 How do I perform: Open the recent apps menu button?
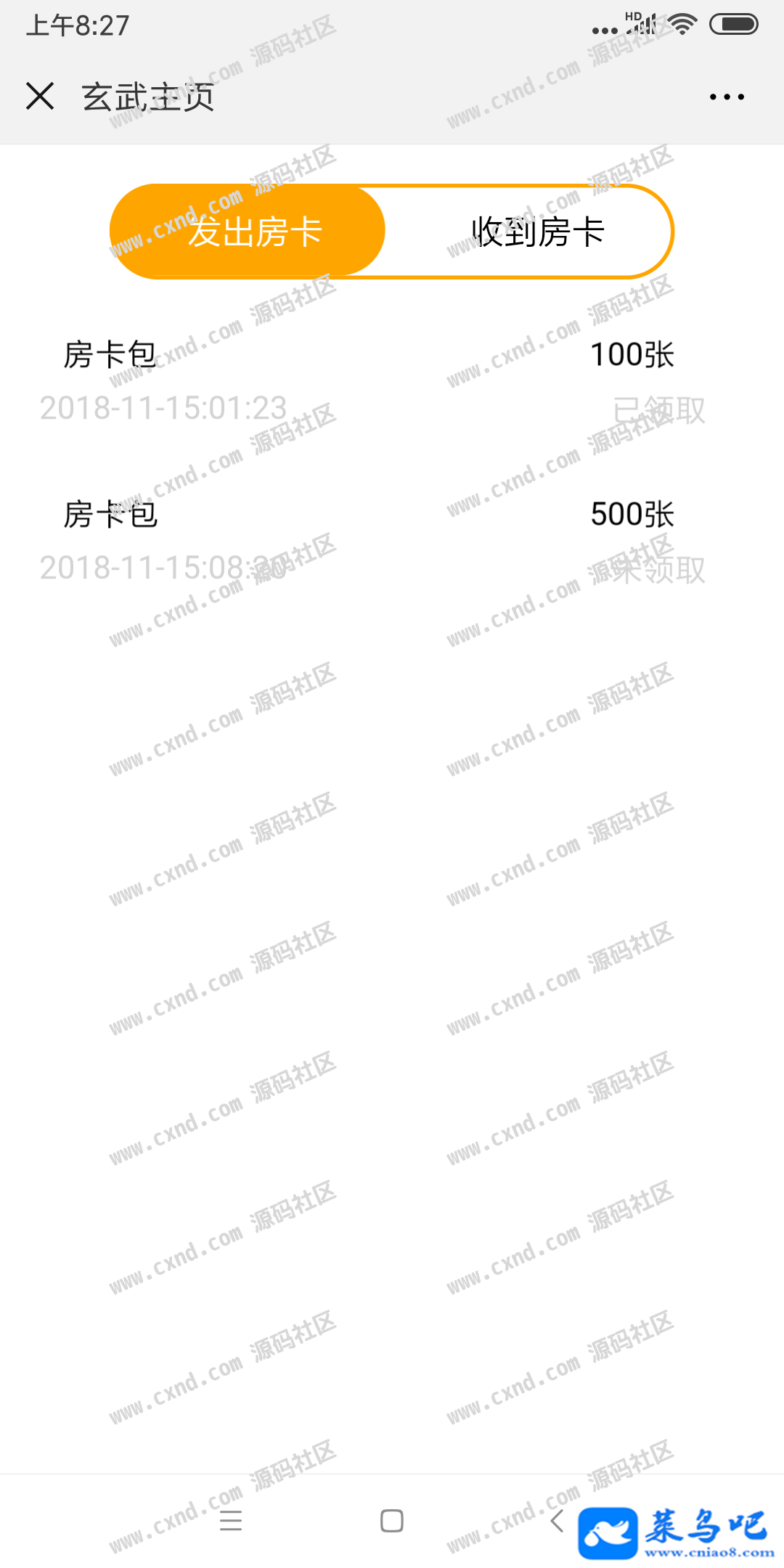coord(231,1521)
